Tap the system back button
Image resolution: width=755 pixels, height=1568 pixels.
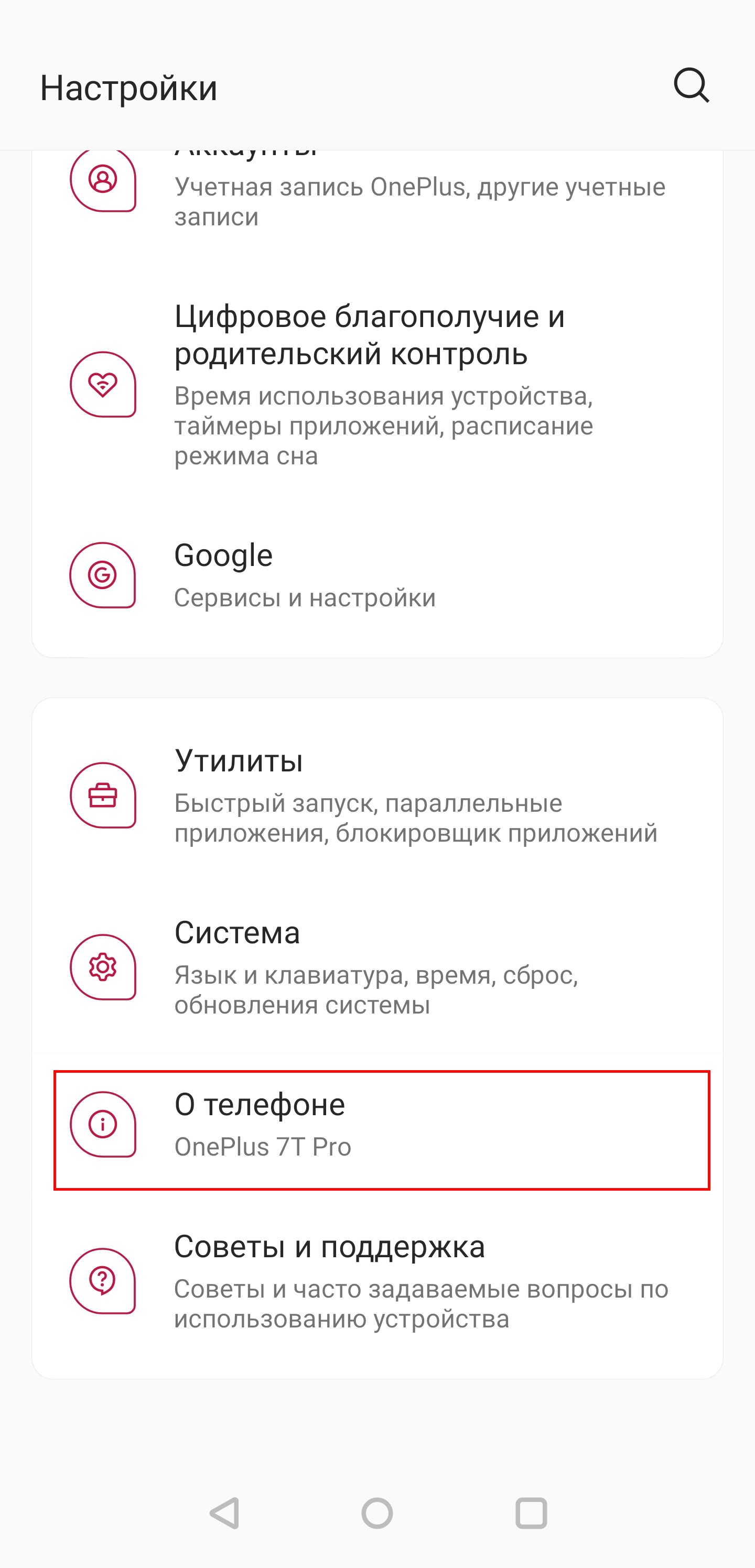[x=225, y=1513]
